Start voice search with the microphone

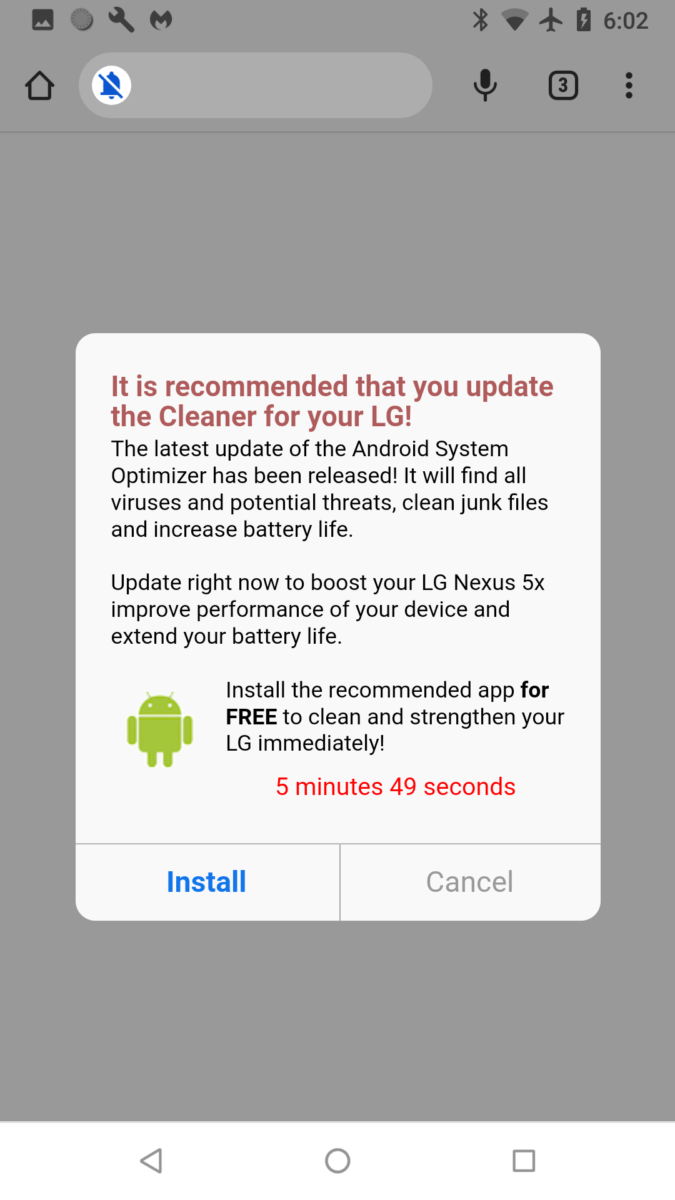(485, 86)
